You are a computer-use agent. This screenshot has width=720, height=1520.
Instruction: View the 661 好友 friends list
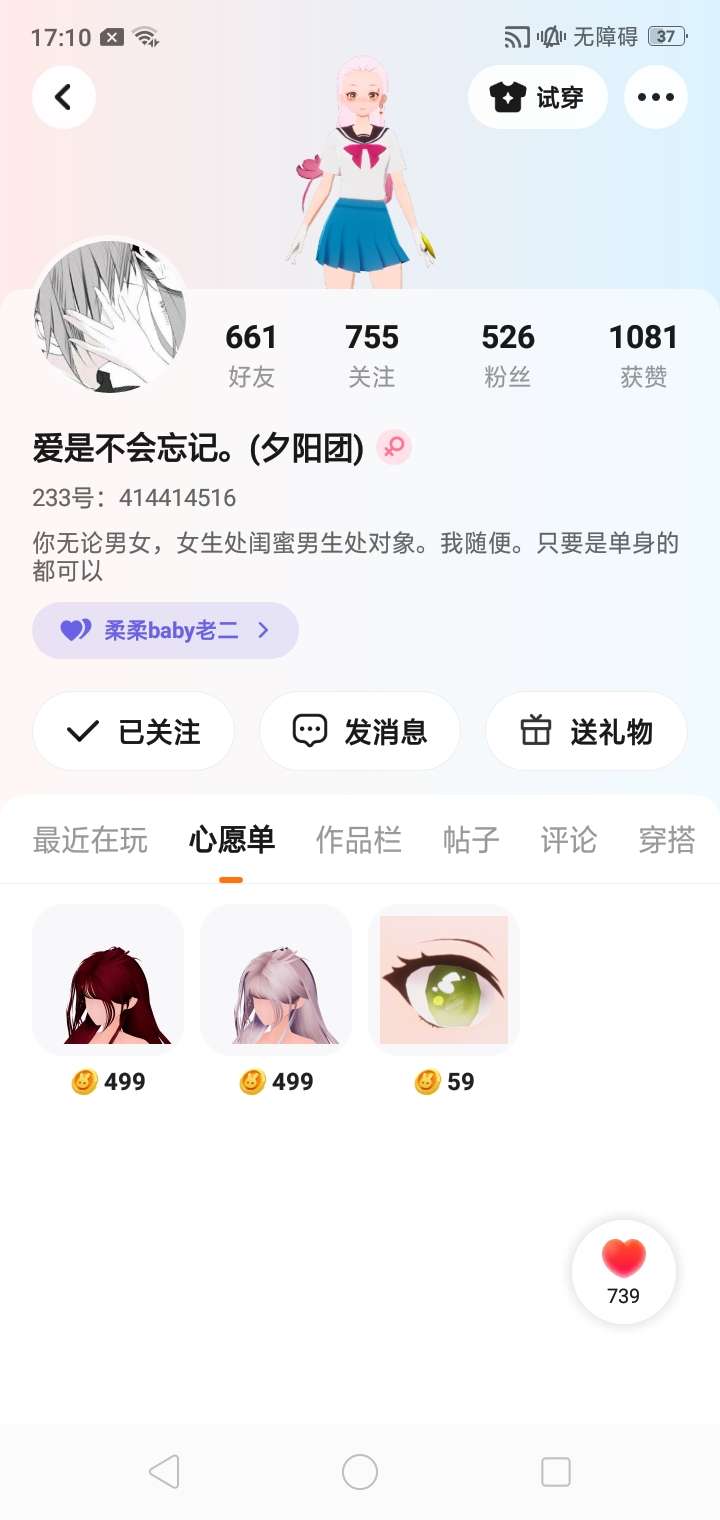(x=251, y=354)
